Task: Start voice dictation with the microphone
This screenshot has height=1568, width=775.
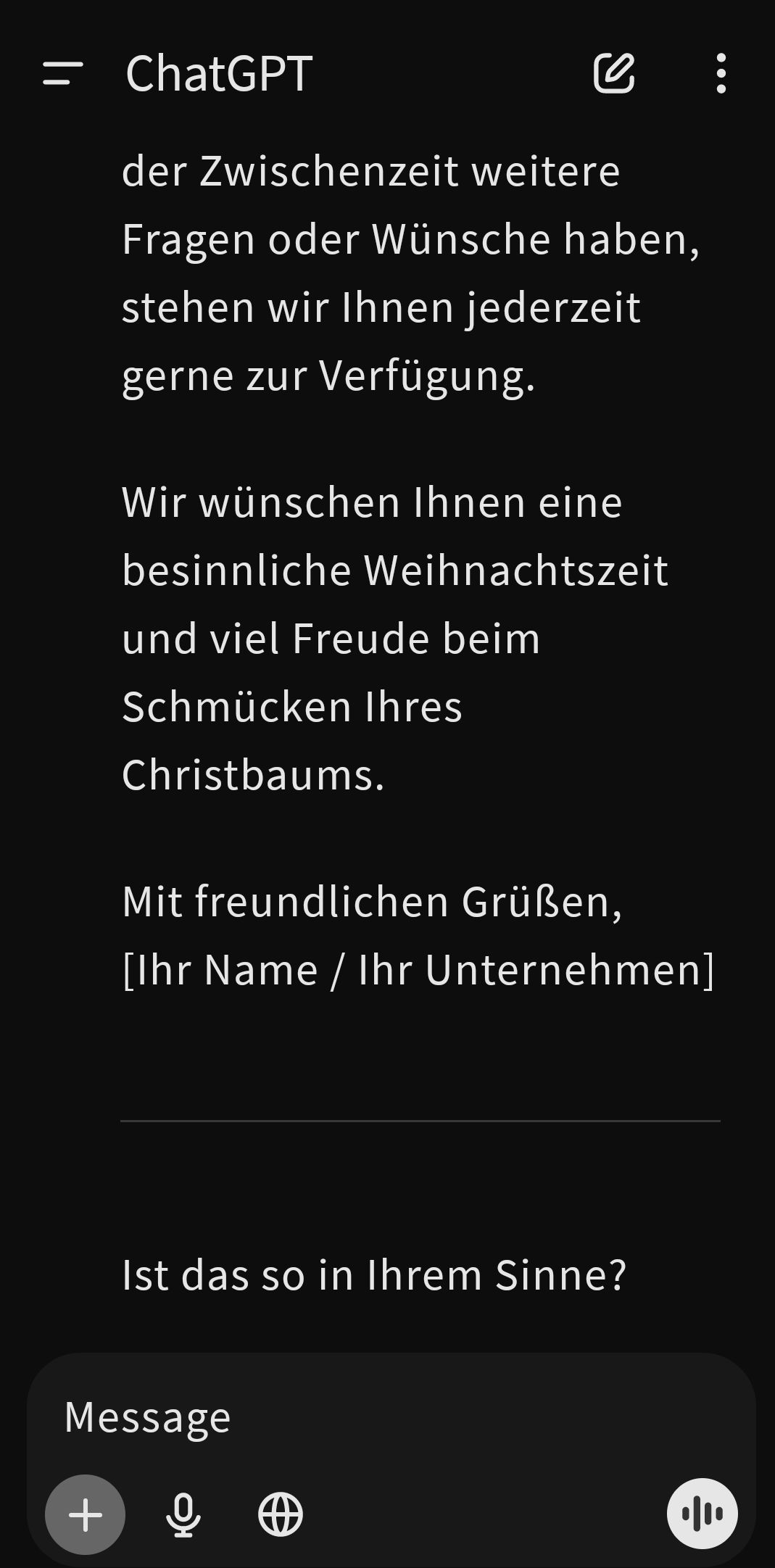Action: pos(183,1514)
